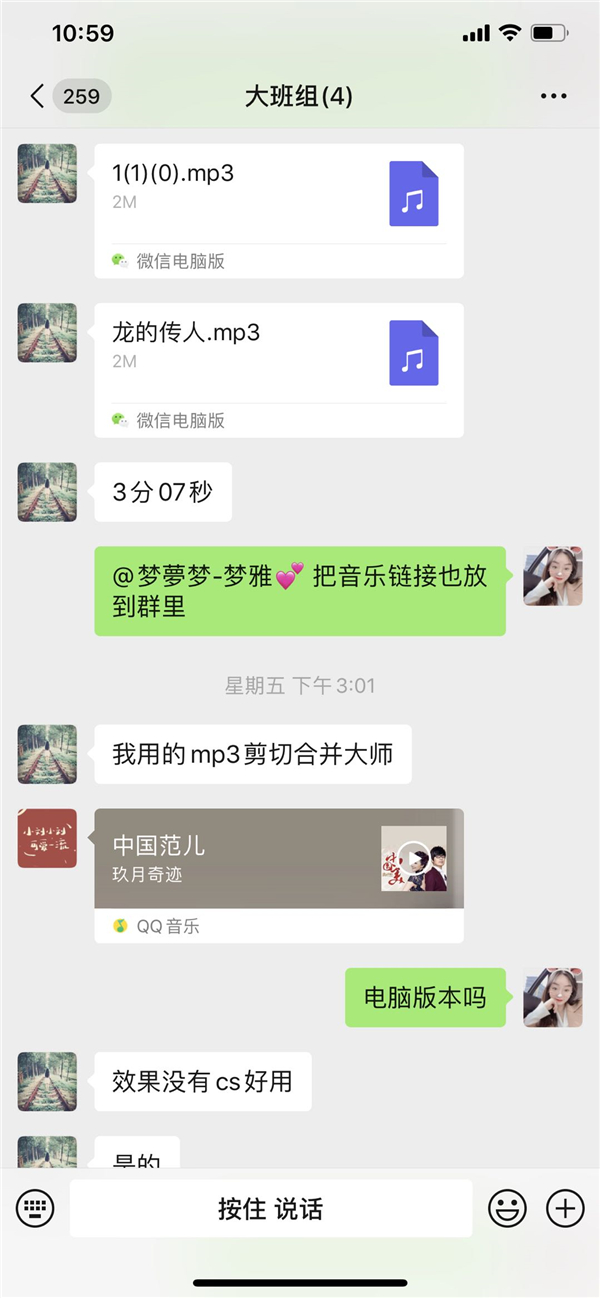This screenshot has height=1298, width=600.
Task: Play the 中国范儿 QQ Music card
Action: [413, 858]
